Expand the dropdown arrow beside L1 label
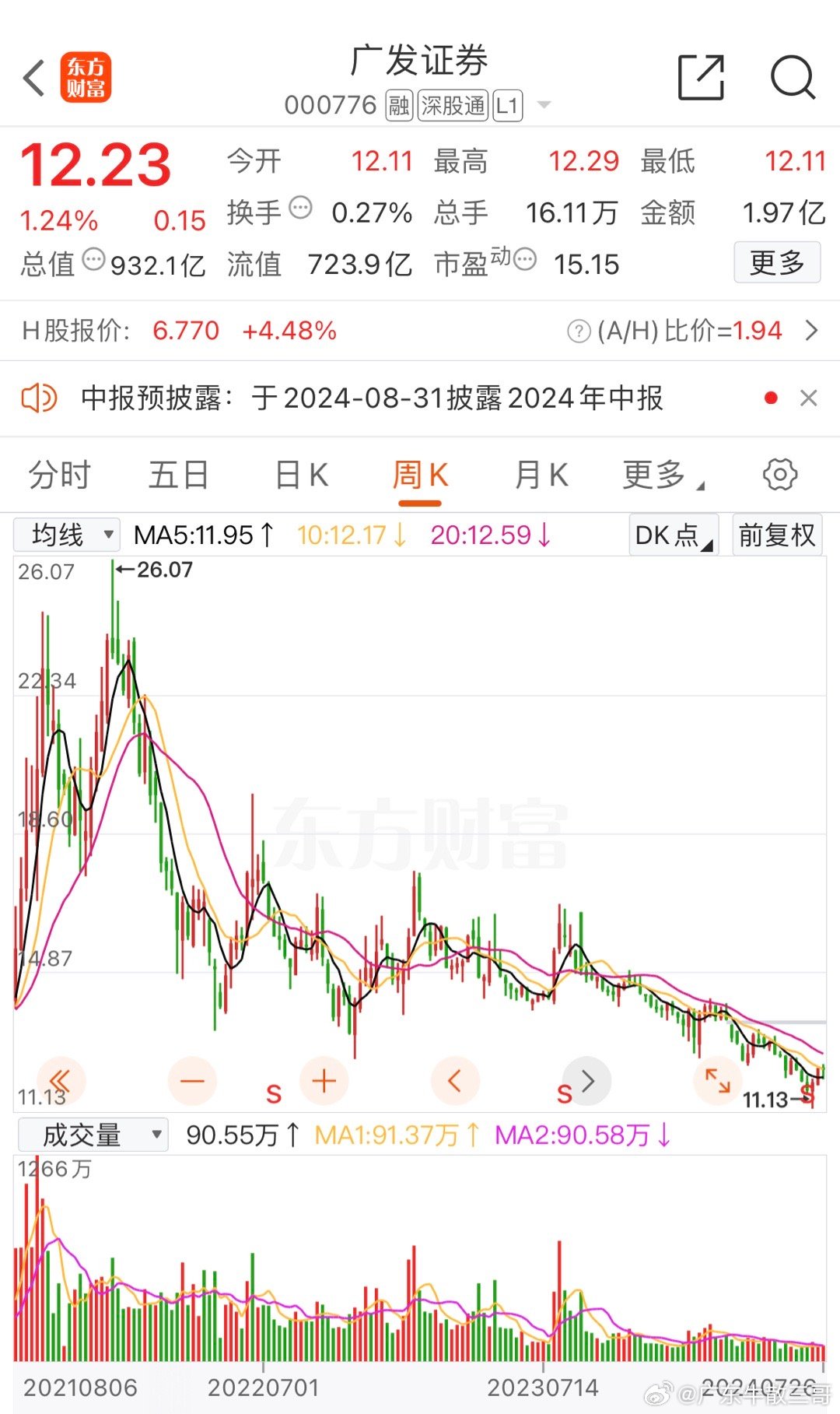Viewport: 840px width, 1414px height. (545, 105)
